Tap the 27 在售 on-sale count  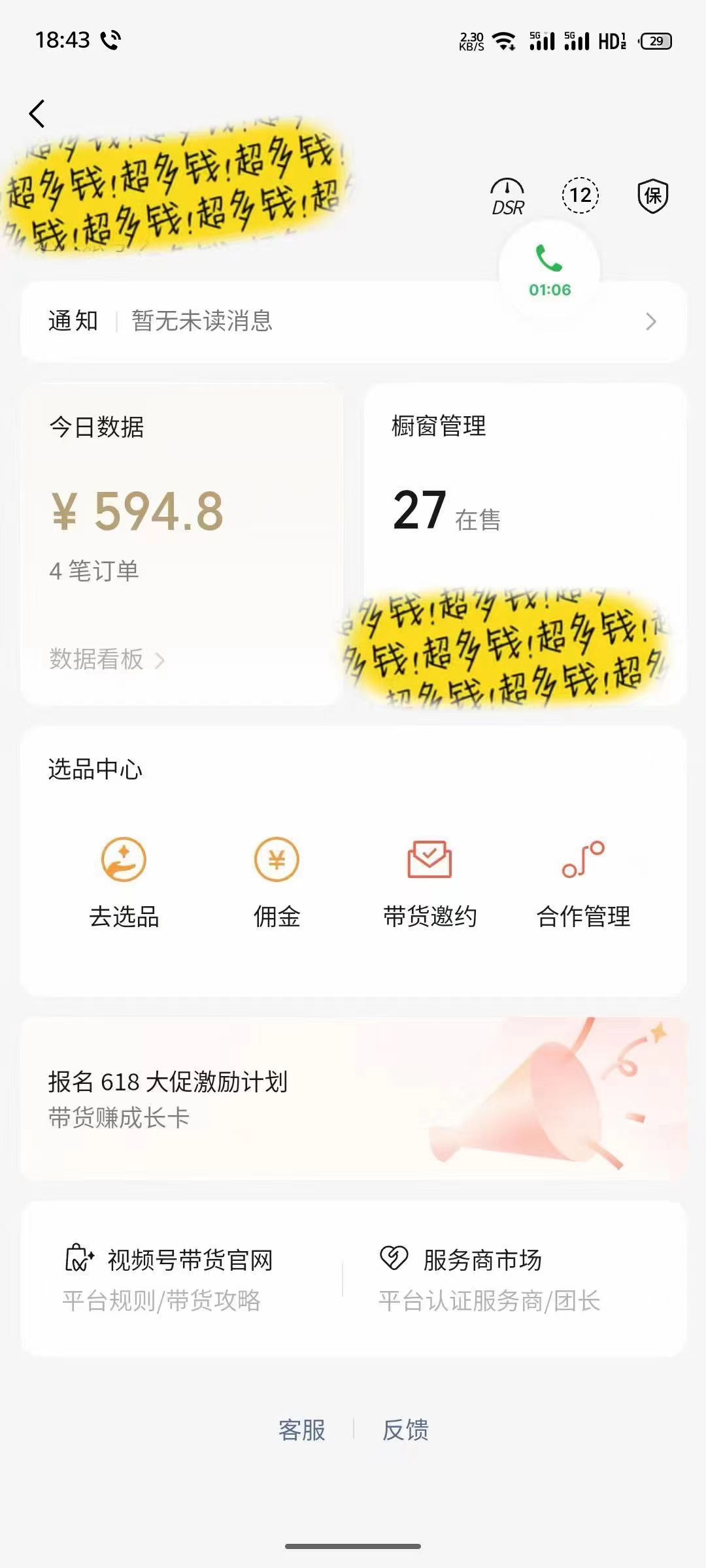point(445,516)
